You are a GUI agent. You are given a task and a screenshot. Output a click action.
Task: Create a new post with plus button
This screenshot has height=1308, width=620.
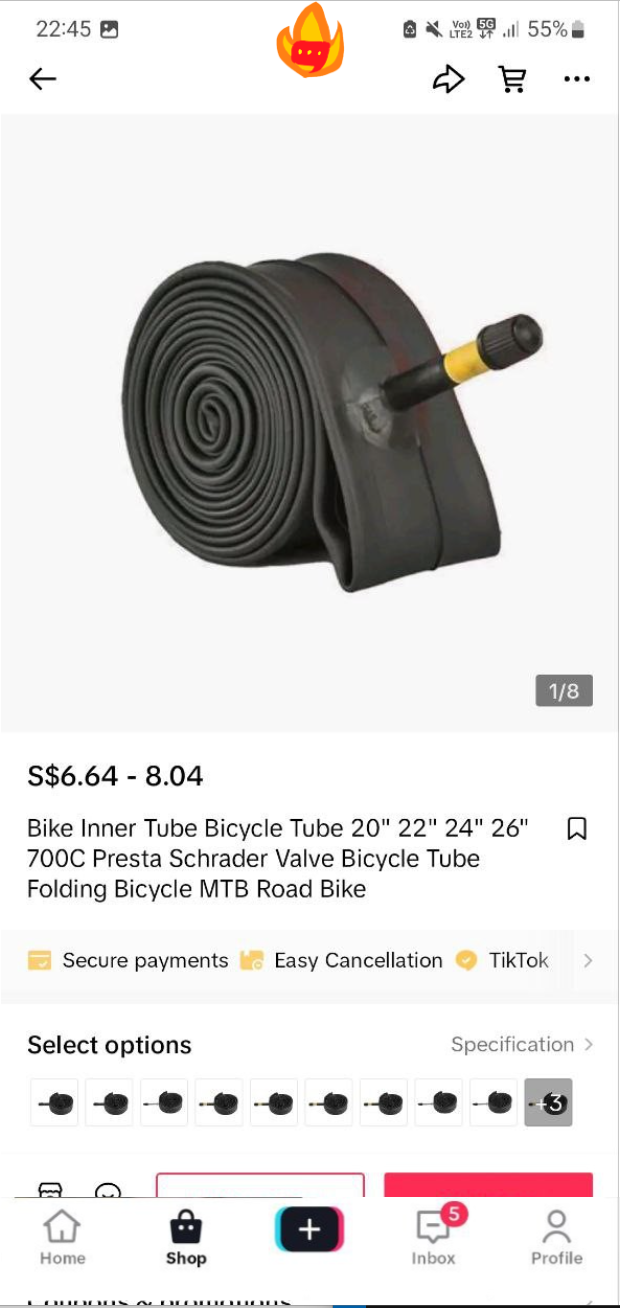[309, 1229]
